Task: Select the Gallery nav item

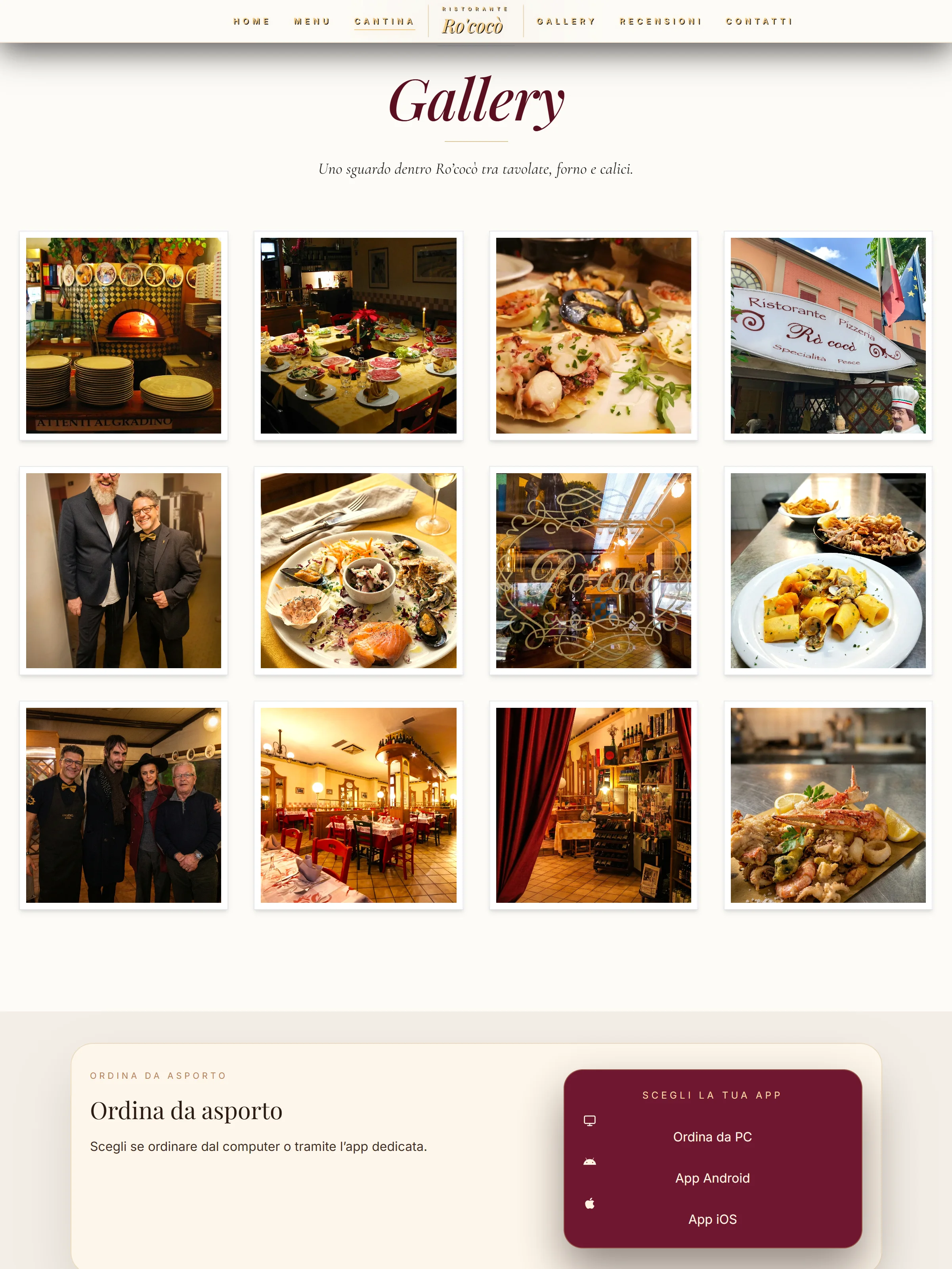Action: [x=566, y=22]
